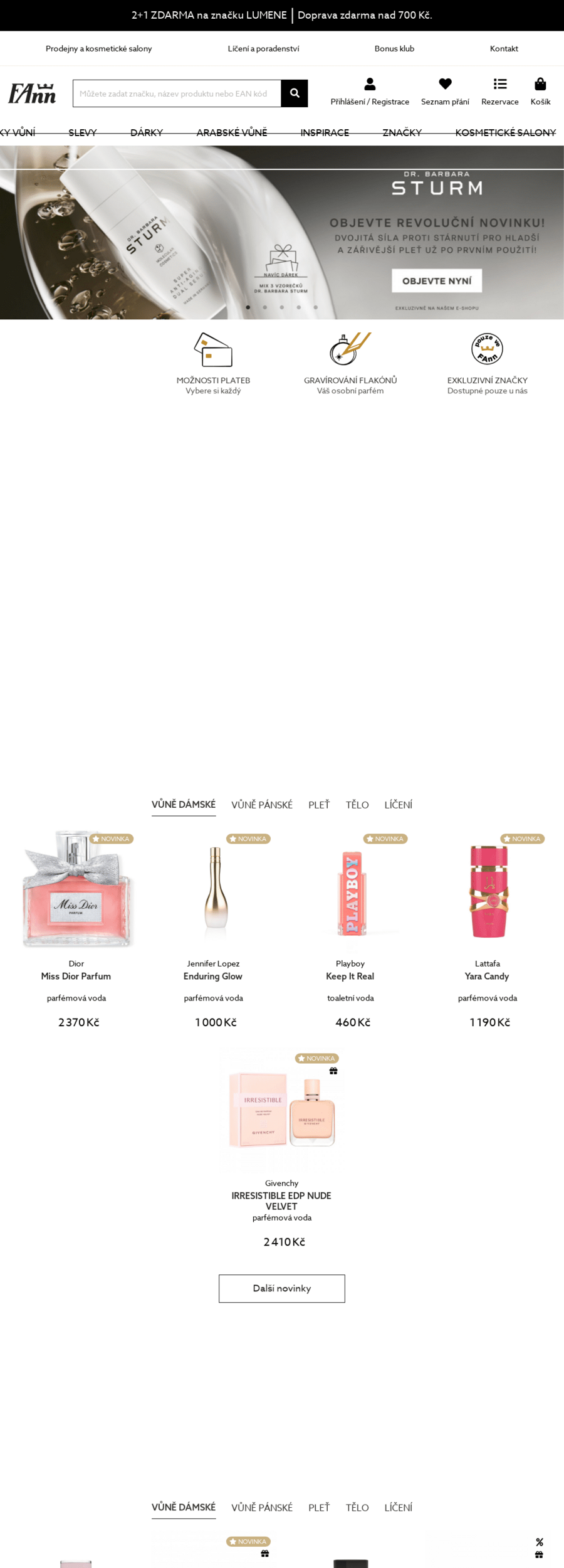Select LÍČENÍ tab above Miss Dior products
Screen dimensions: 564x1568
click(398, 805)
